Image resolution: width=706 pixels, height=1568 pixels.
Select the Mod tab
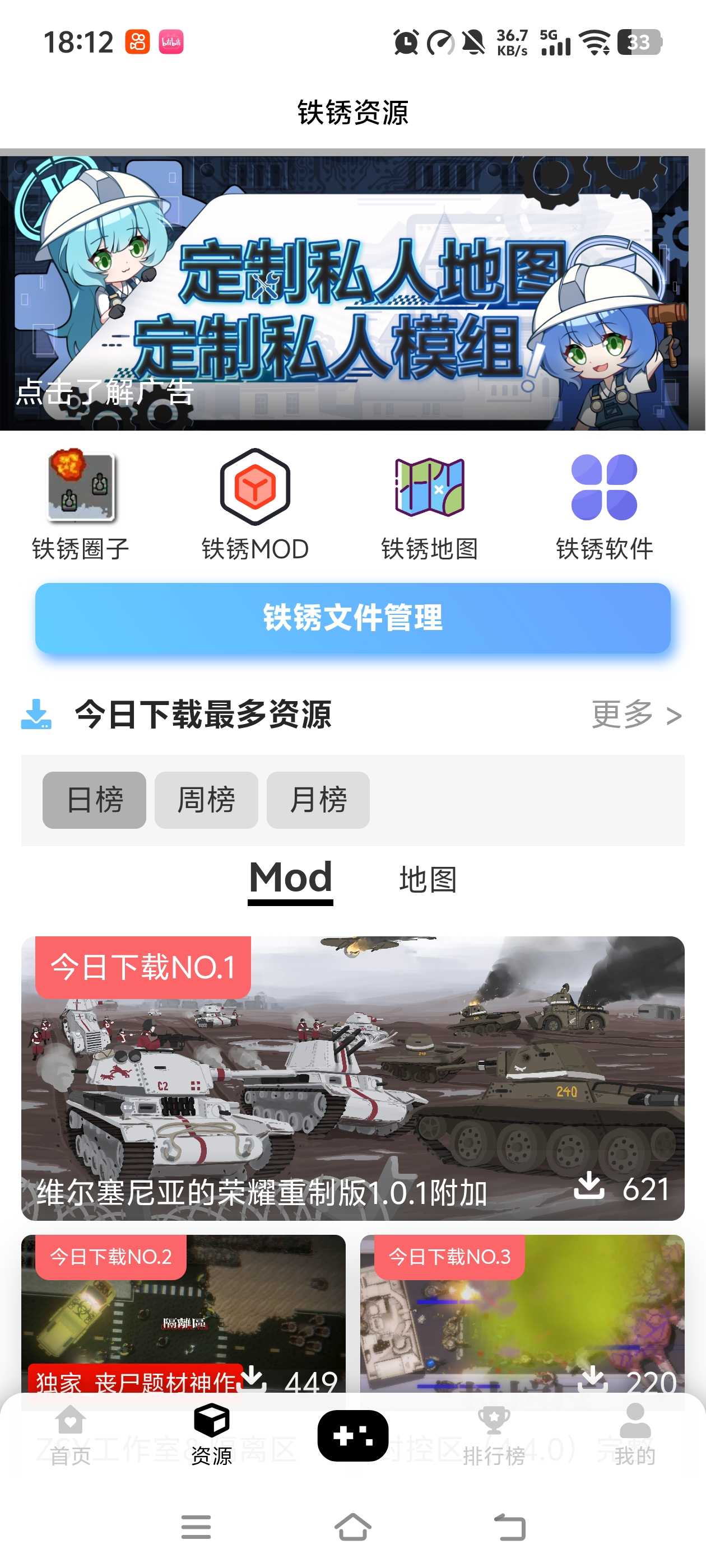(291, 878)
